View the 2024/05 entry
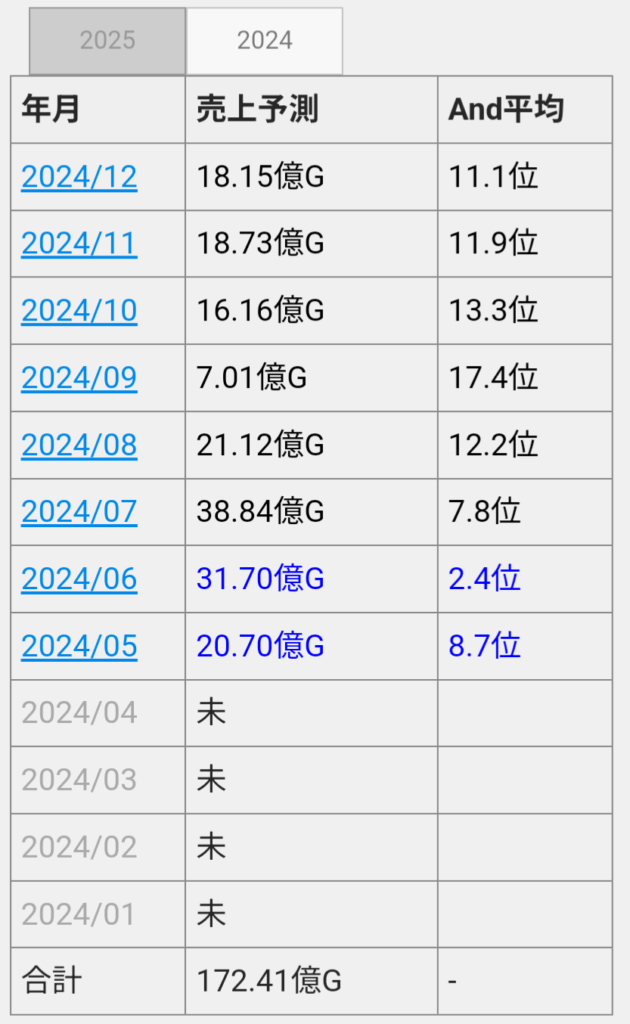630x1024 pixels. click(79, 647)
